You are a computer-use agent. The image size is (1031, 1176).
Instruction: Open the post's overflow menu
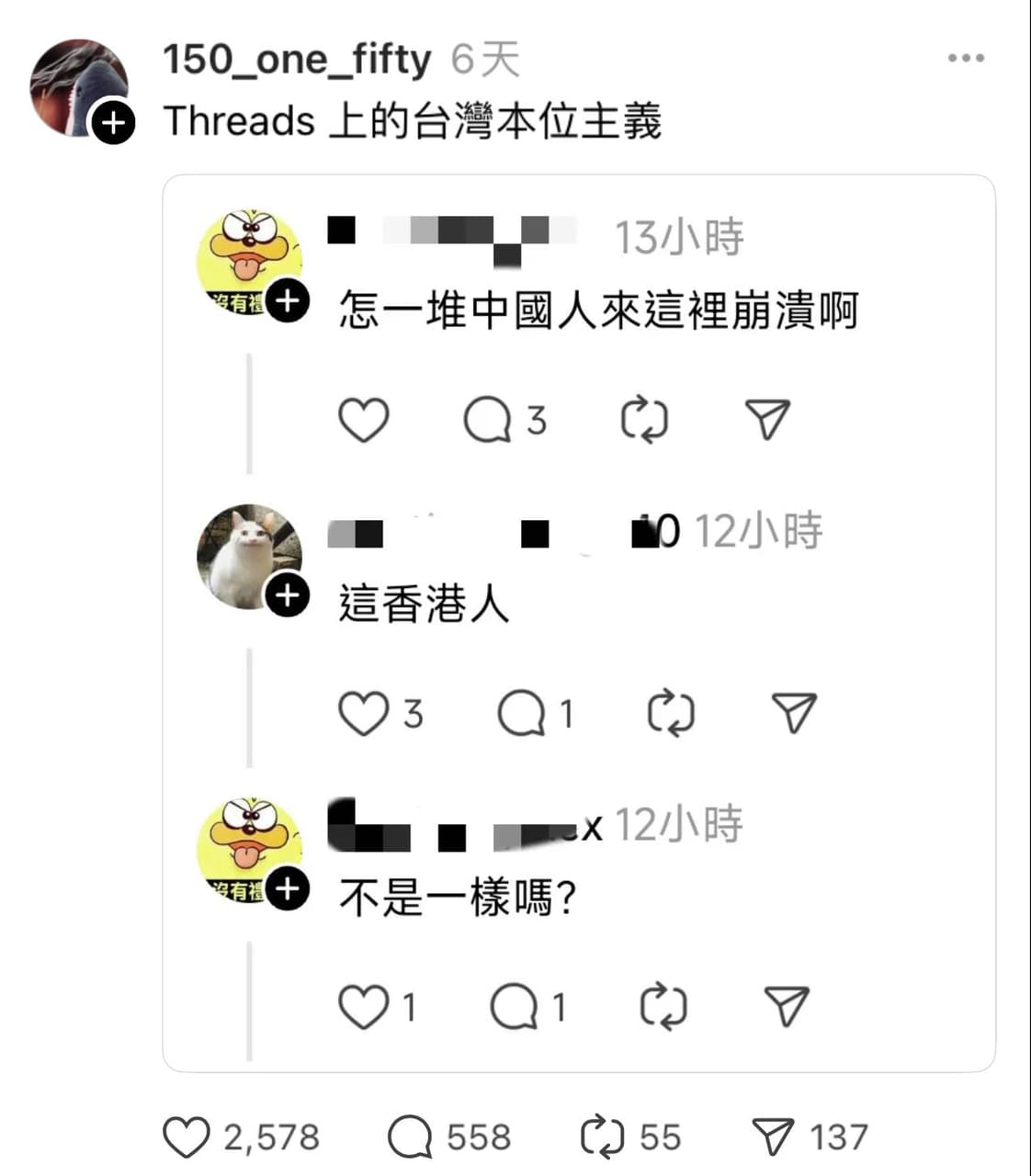pos(966,59)
